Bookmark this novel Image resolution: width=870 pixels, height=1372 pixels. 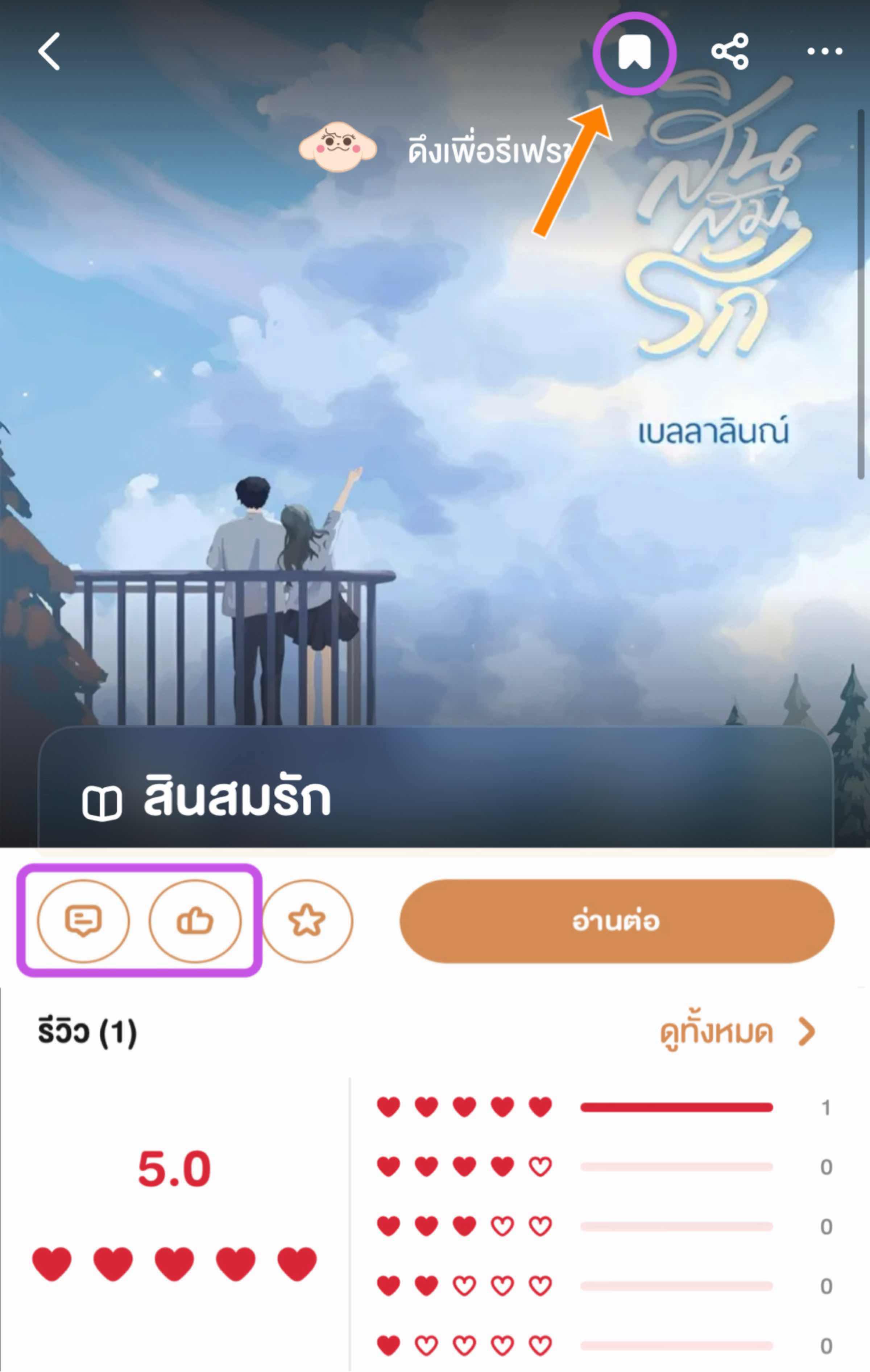[x=634, y=52]
